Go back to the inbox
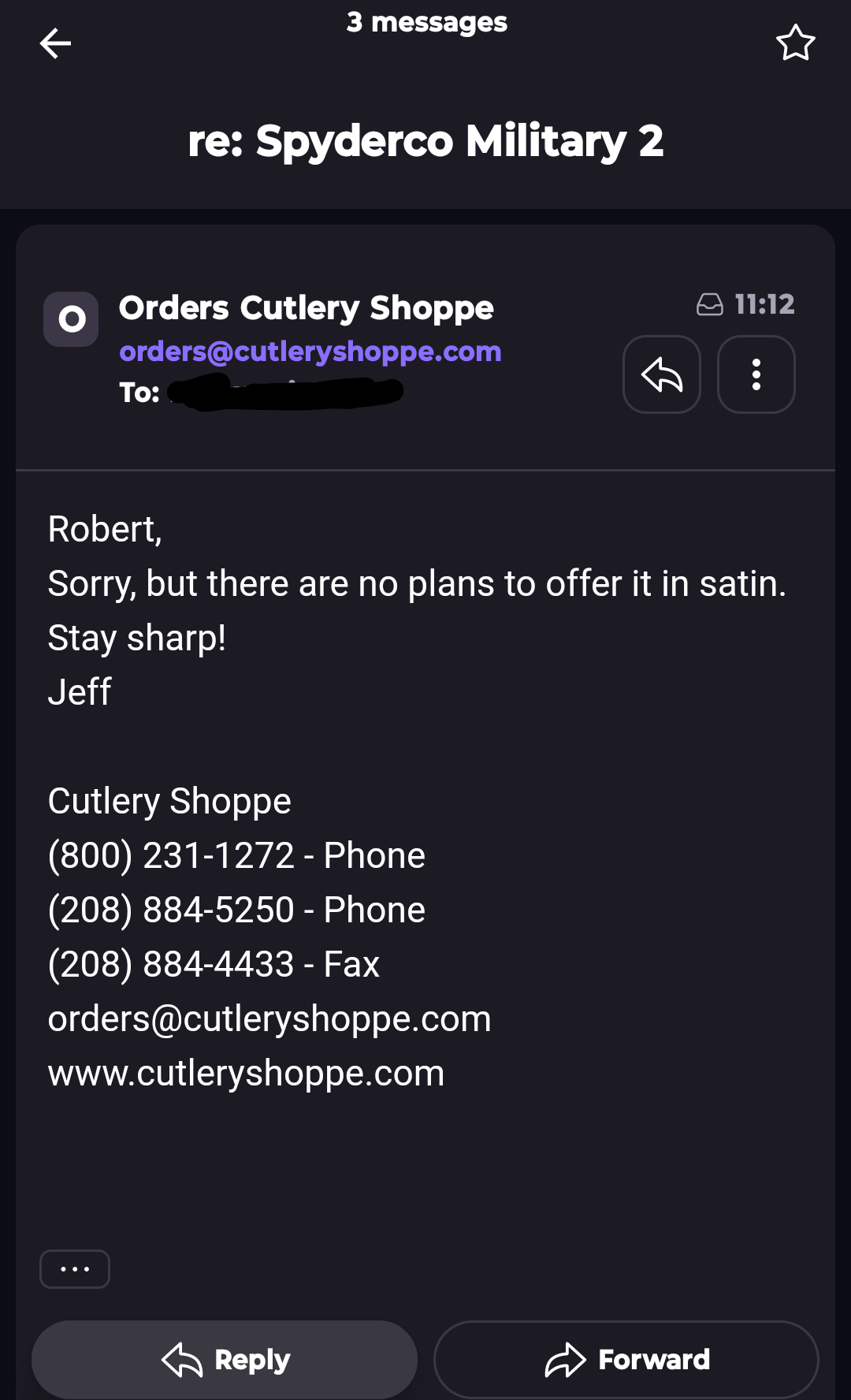The width and height of the screenshot is (851, 1400). point(55,43)
